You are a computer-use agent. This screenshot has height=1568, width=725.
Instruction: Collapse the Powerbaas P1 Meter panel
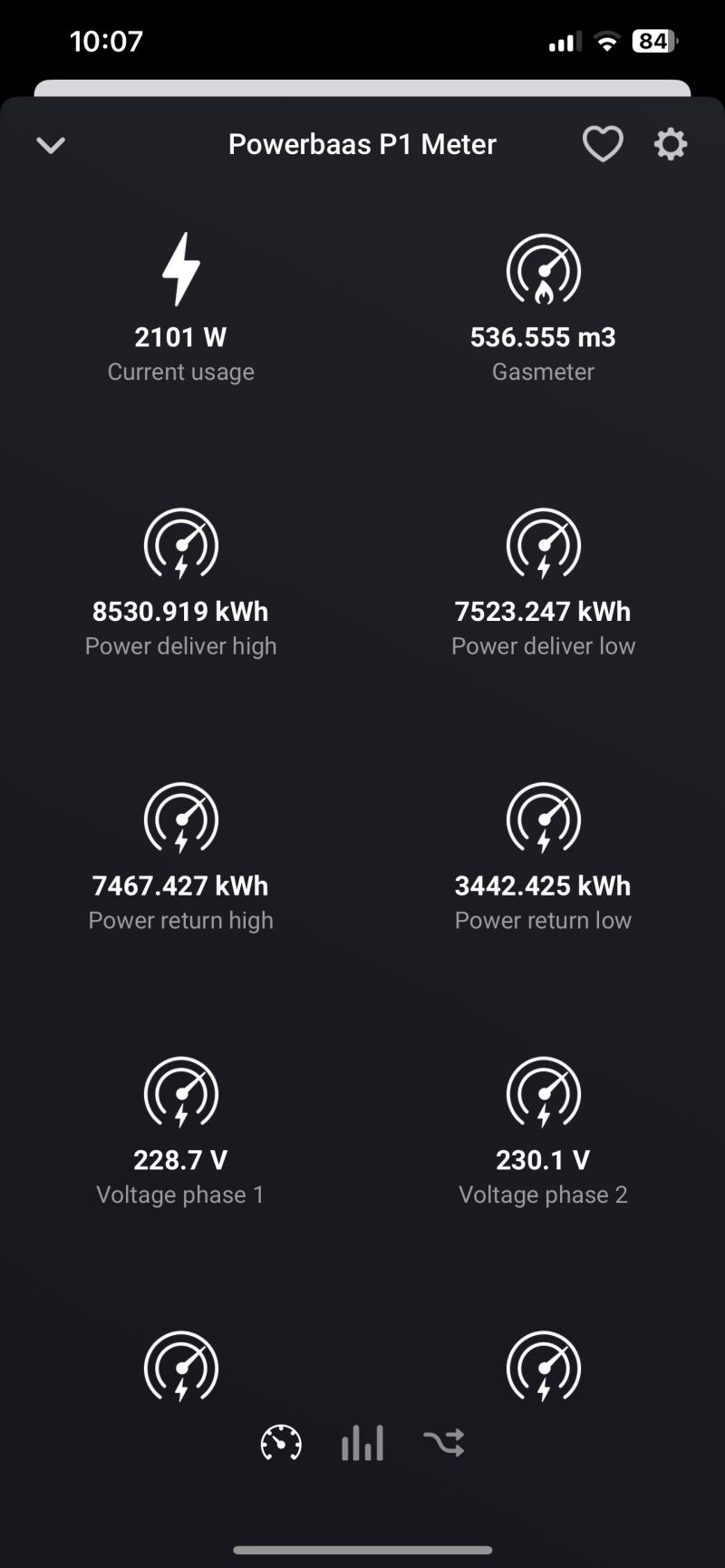tap(51, 145)
